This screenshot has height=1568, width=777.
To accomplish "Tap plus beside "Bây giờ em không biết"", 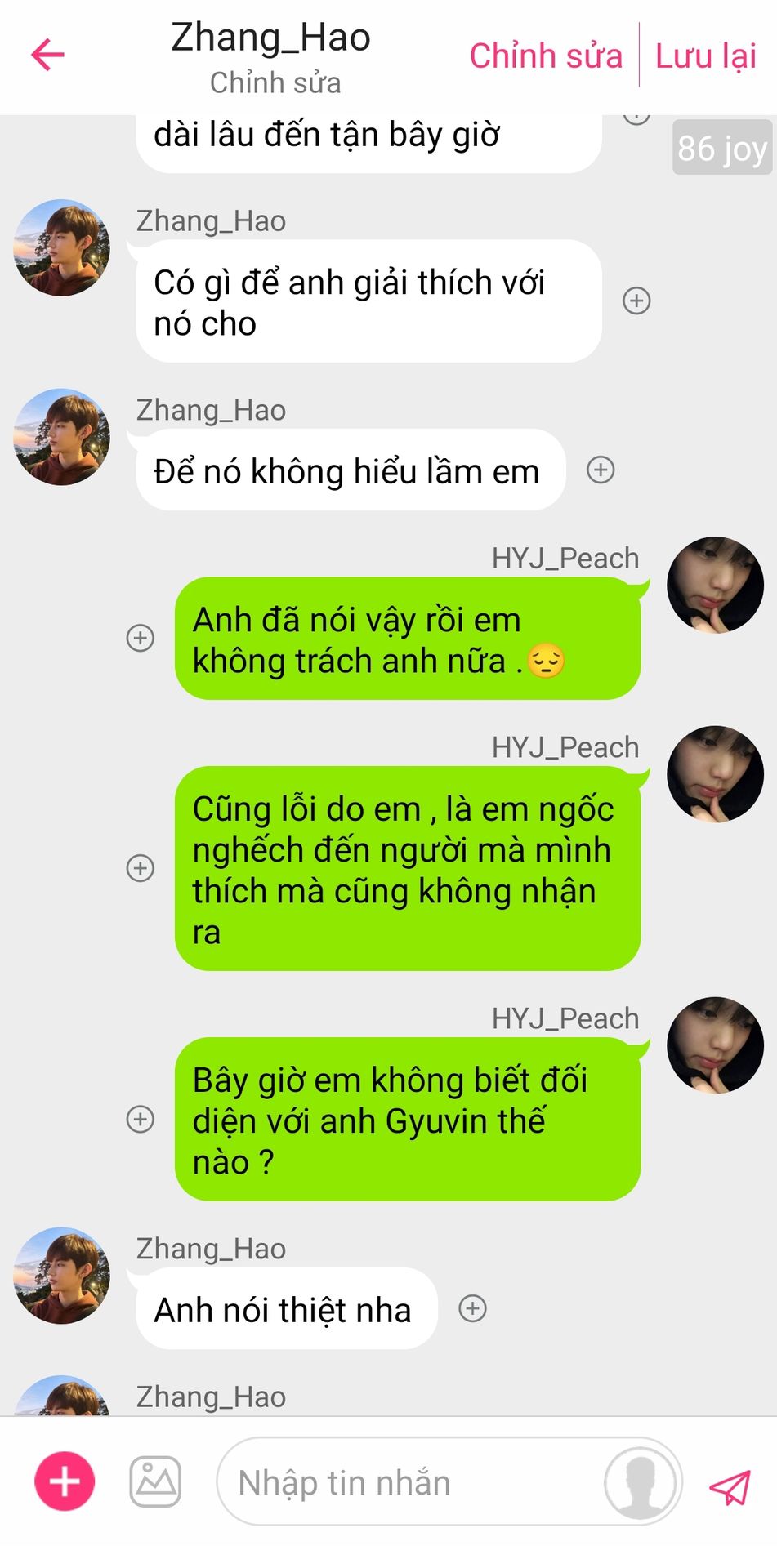I will 141,1119.
